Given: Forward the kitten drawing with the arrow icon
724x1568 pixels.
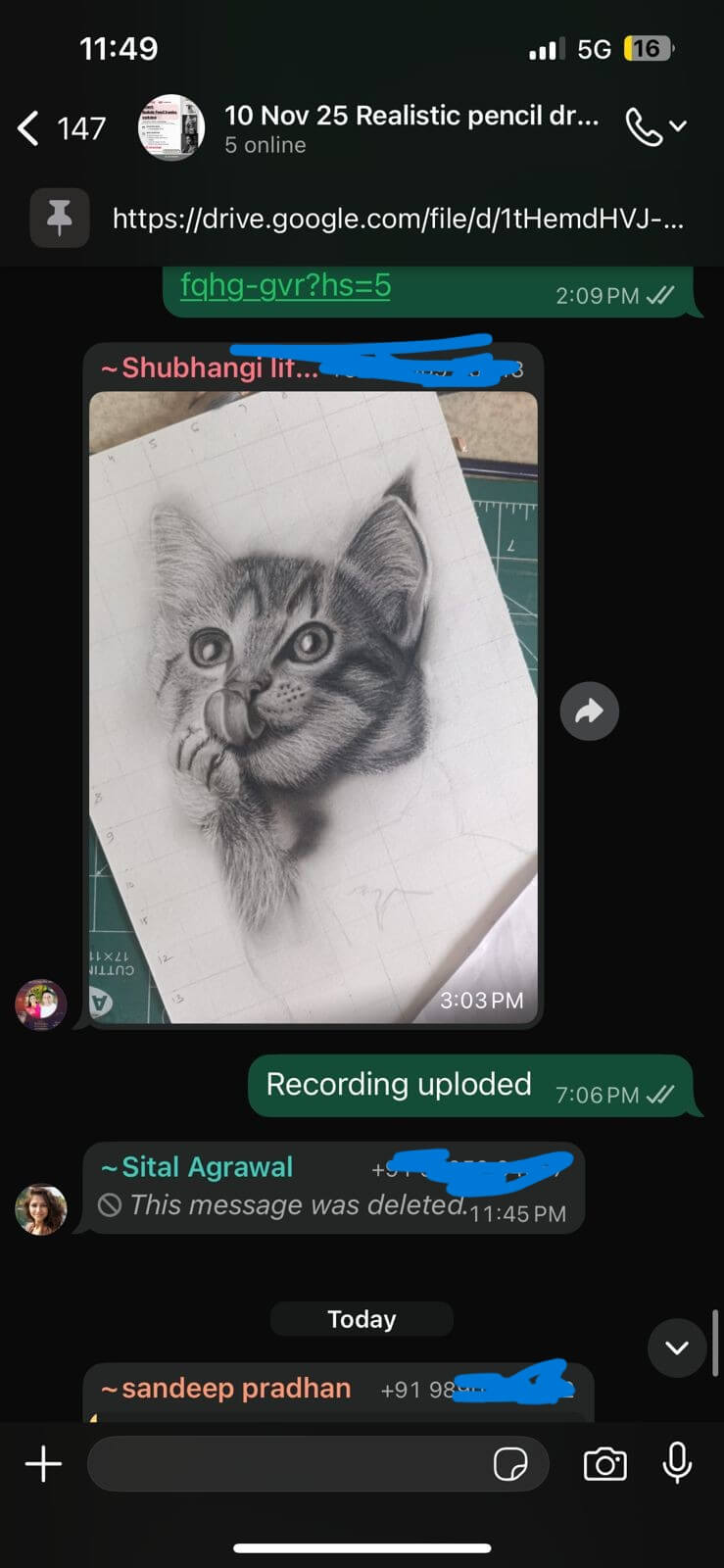Looking at the screenshot, I should [x=589, y=710].
